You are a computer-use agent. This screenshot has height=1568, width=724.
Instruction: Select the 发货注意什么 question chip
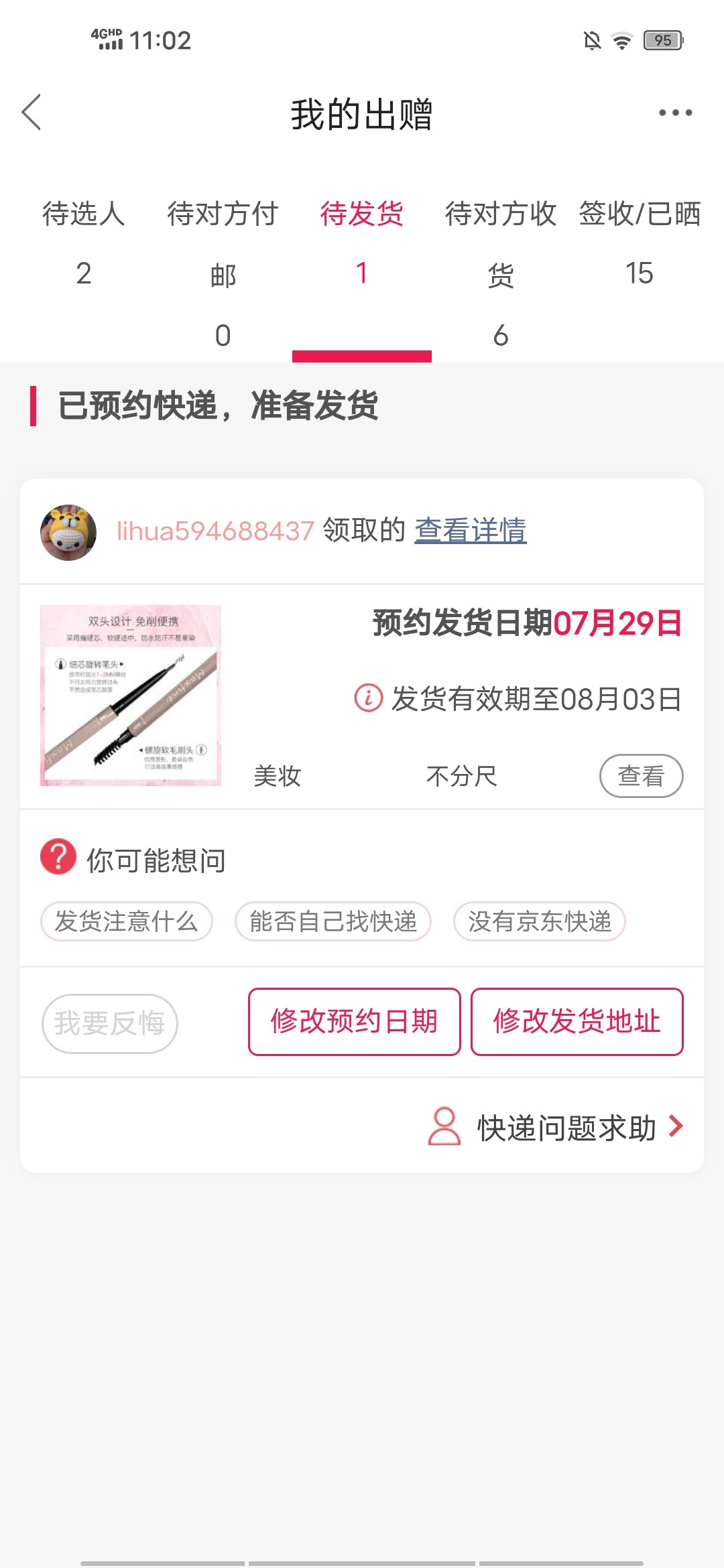[x=127, y=921]
